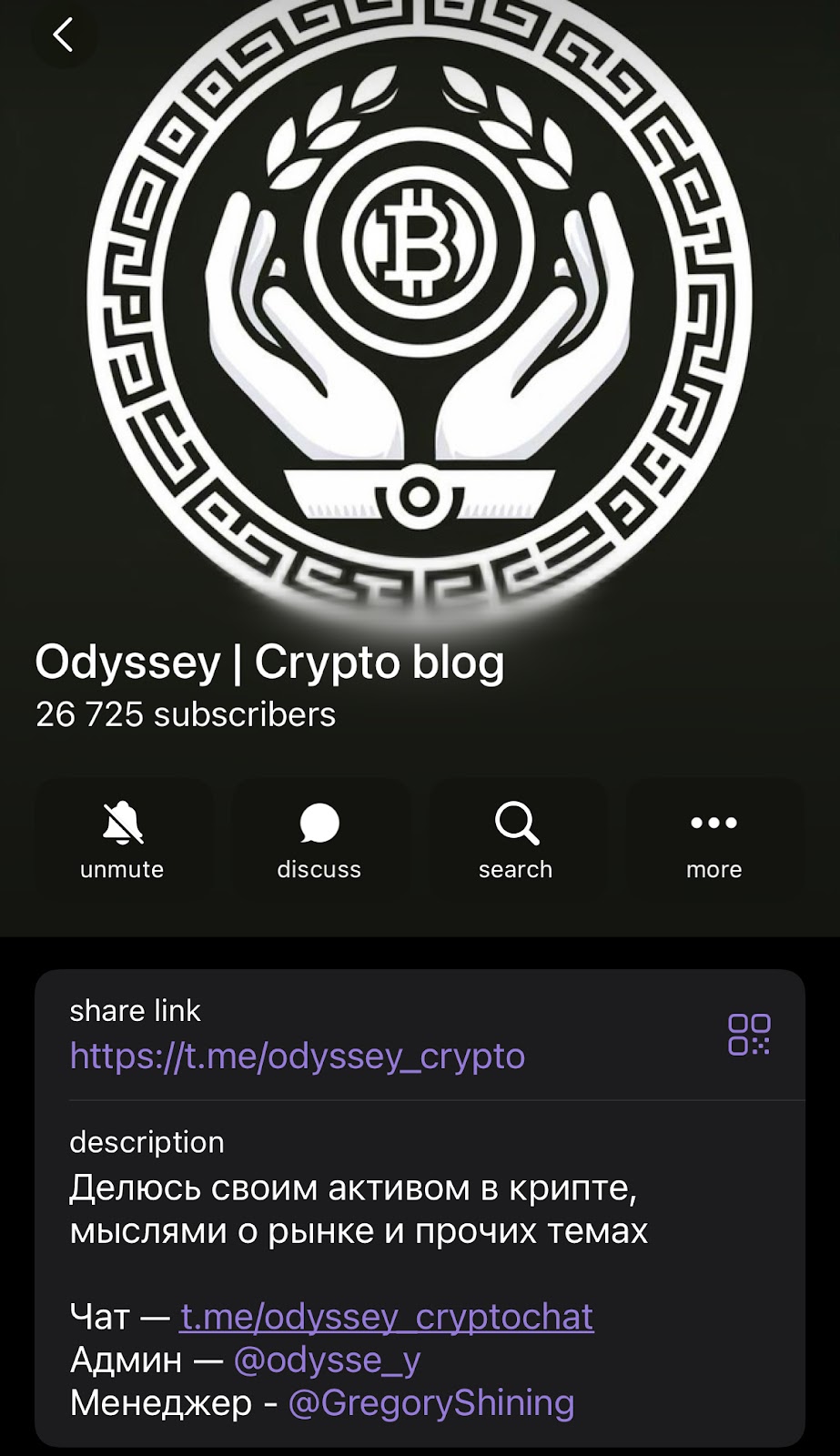Open the t.me/odyssey_crypto share link
840x1456 pixels.
pyautogui.click(x=298, y=1057)
